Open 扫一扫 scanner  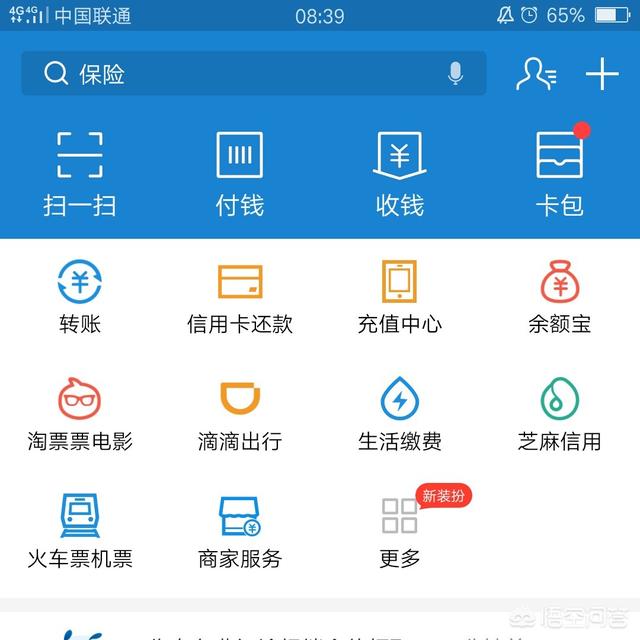pos(80,173)
